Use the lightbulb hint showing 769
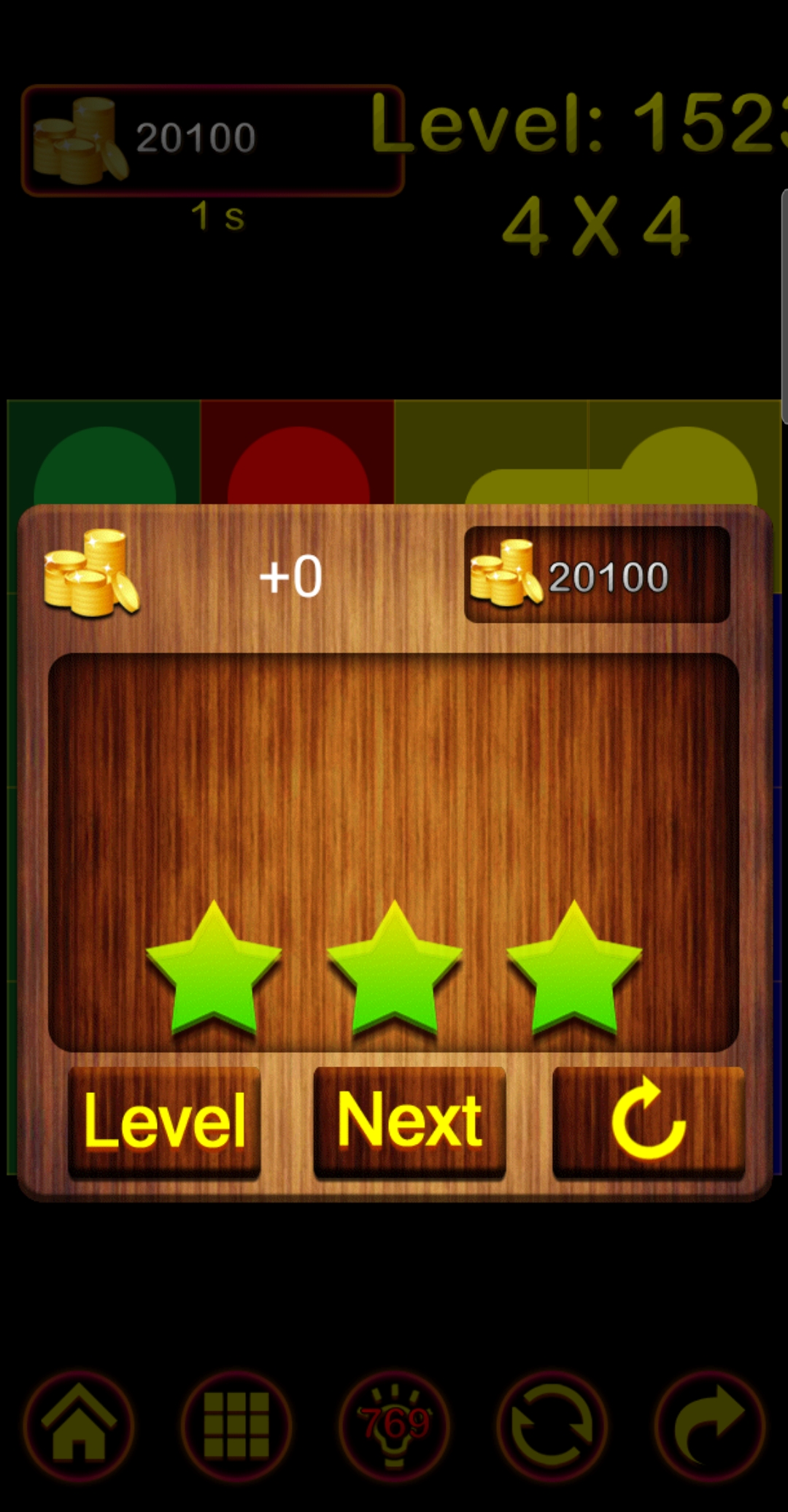This screenshot has height=1512, width=788. (395, 1424)
